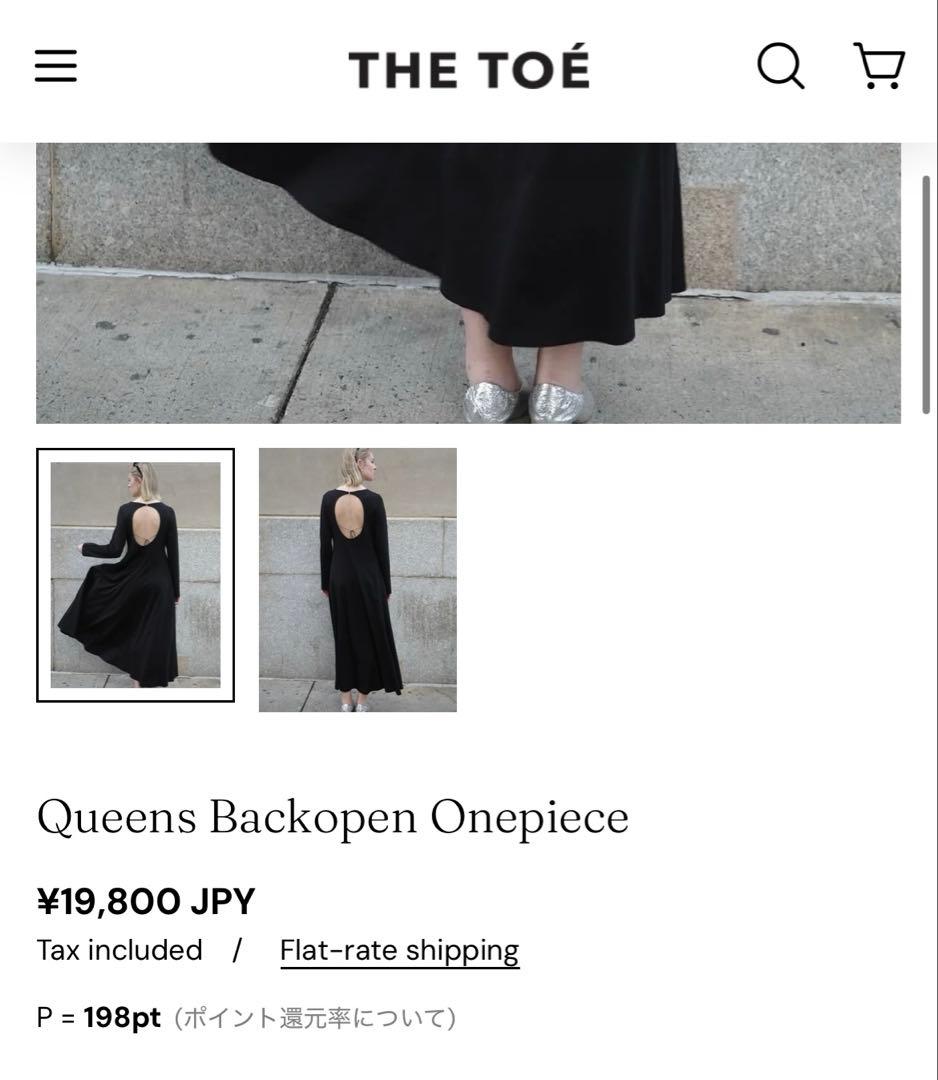Open the Flat-rate shipping link
The image size is (938, 1080).
(x=399, y=948)
